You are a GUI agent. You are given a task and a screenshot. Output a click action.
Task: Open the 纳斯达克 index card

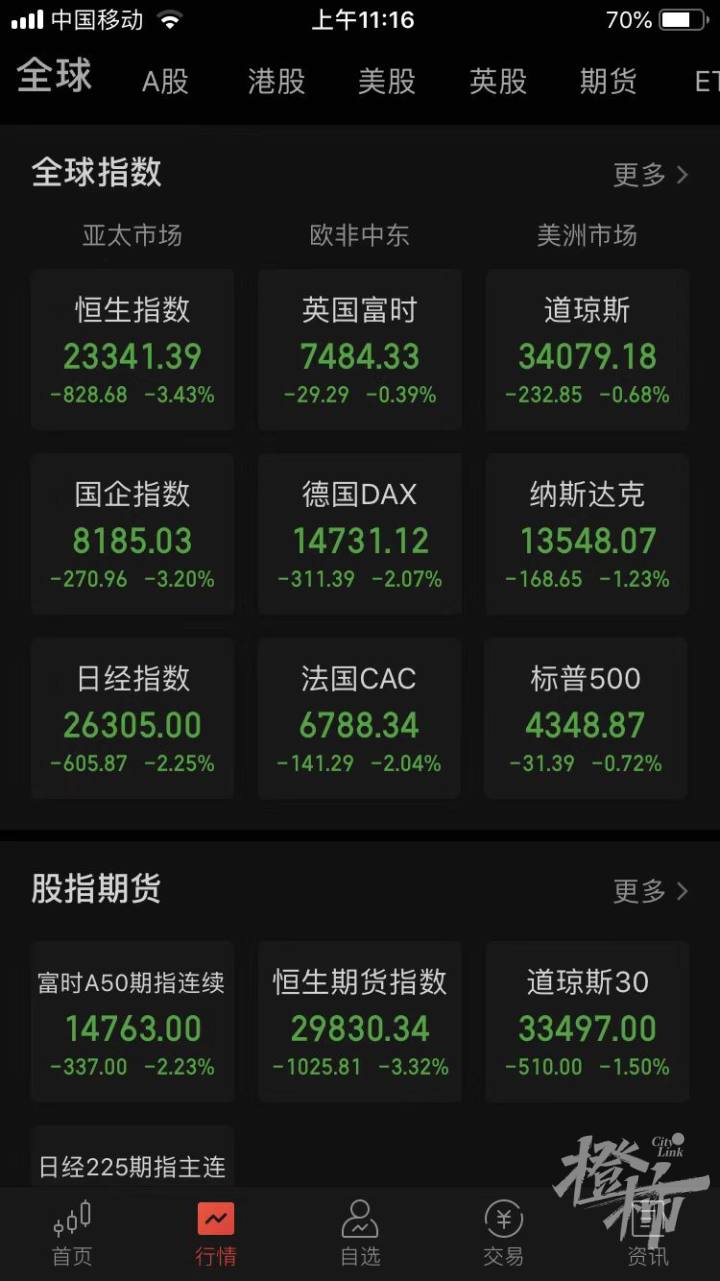pyautogui.click(x=587, y=534)
